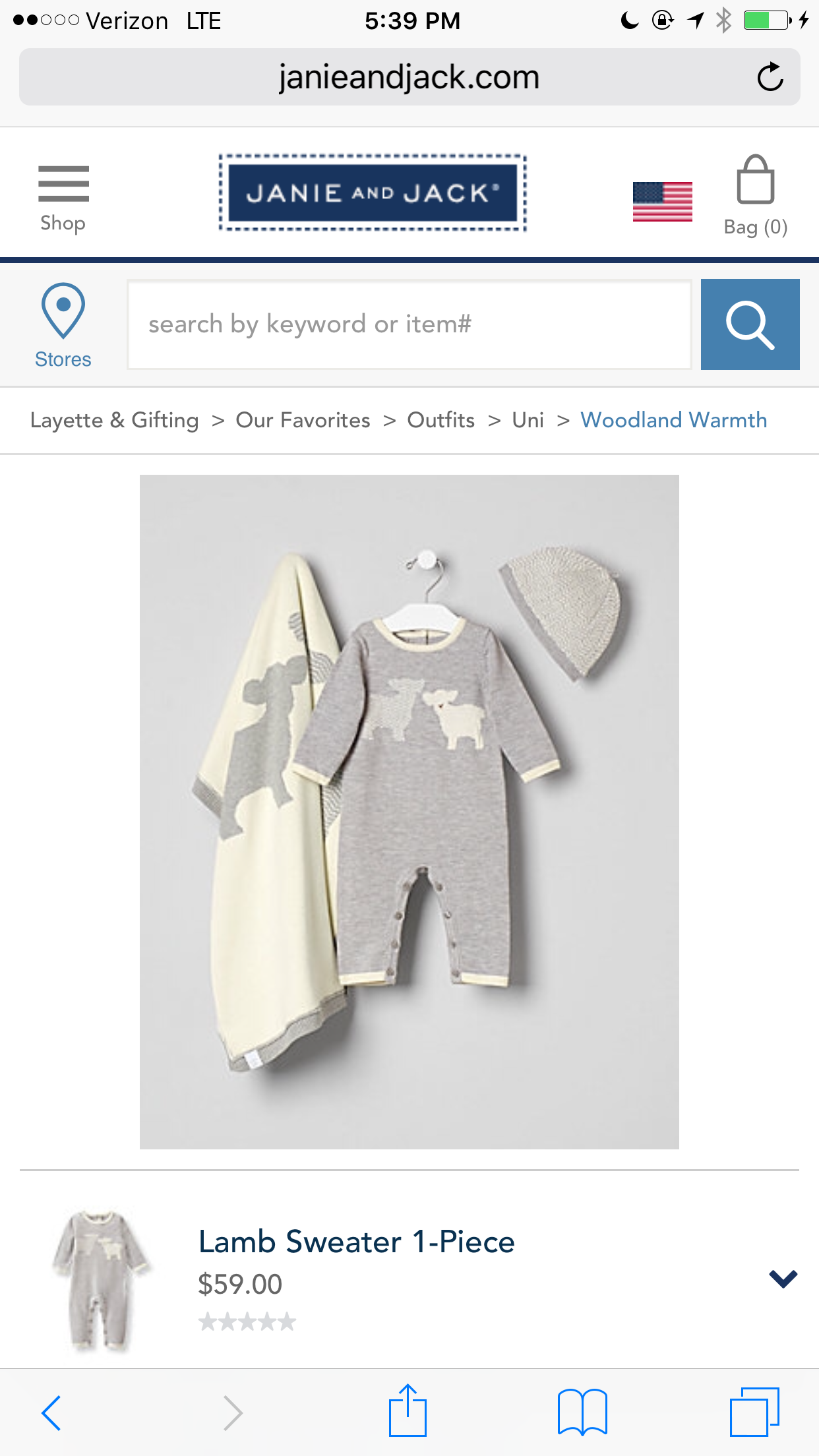The height and width of the screenshot is (1456, 819).
Task: View the Lamb Sweater 1-Piece thumbnail
Action: (100, 1279)
